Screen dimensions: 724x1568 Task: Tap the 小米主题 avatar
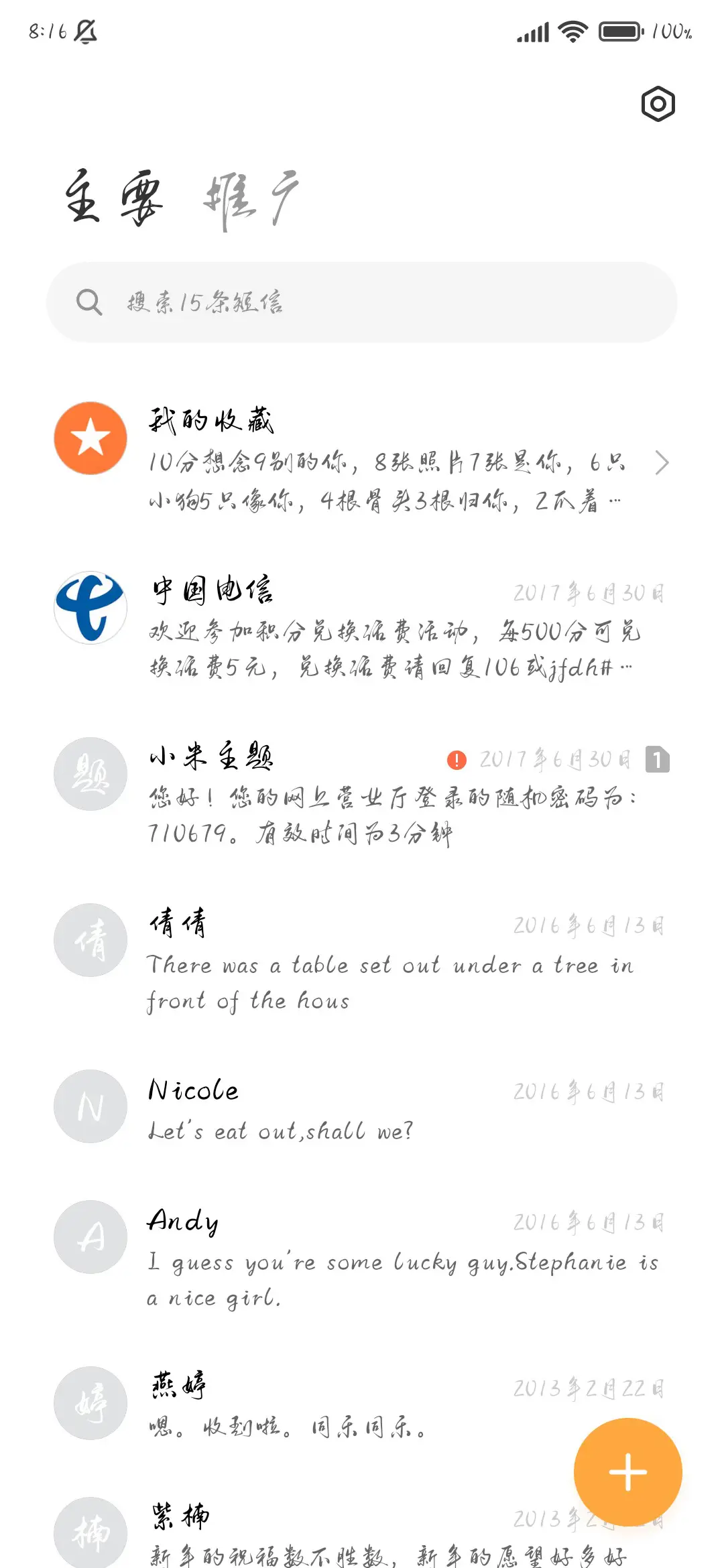[90, 774]
